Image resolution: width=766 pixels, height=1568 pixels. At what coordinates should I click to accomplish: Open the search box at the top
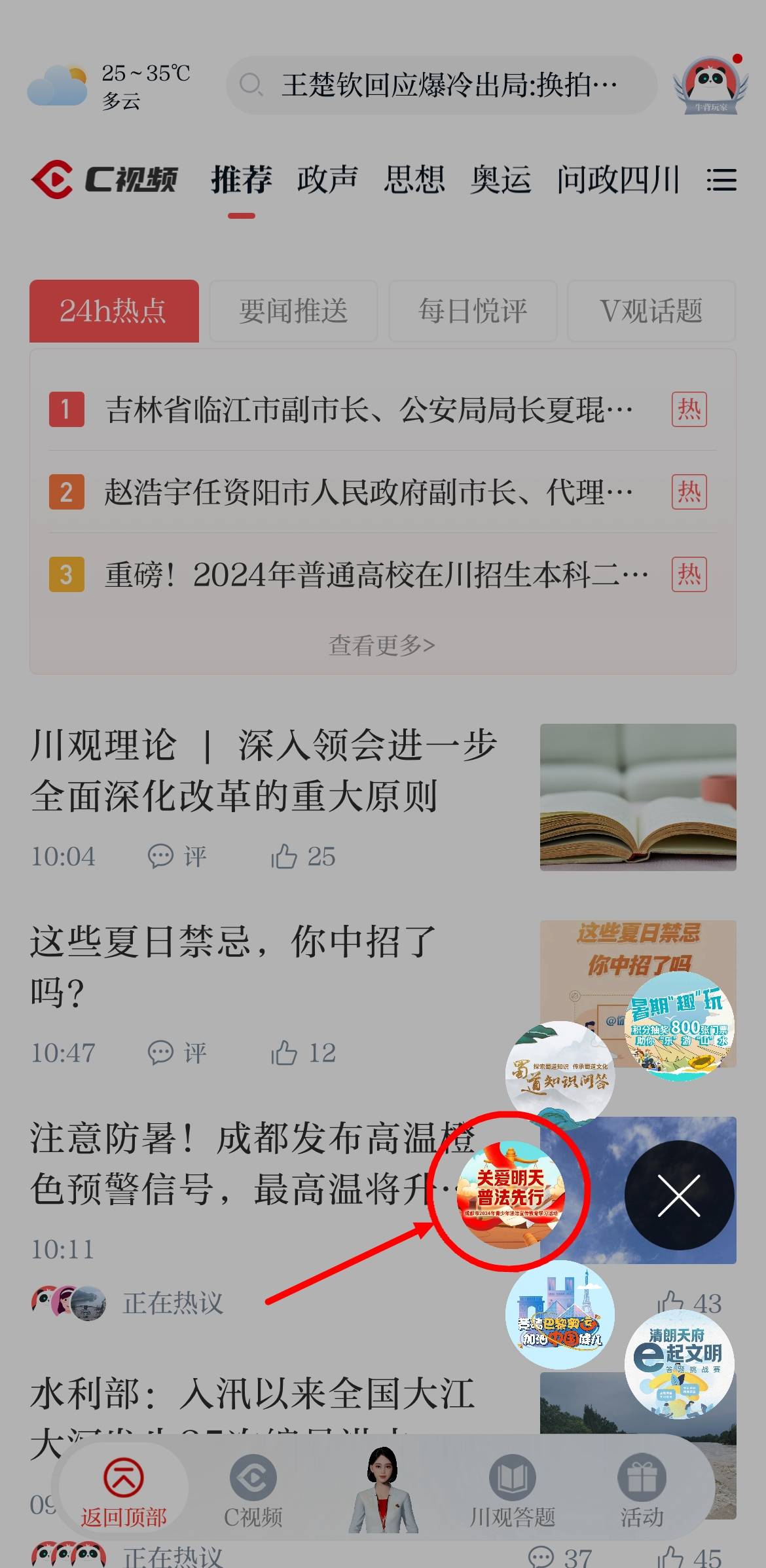point(441,85)
